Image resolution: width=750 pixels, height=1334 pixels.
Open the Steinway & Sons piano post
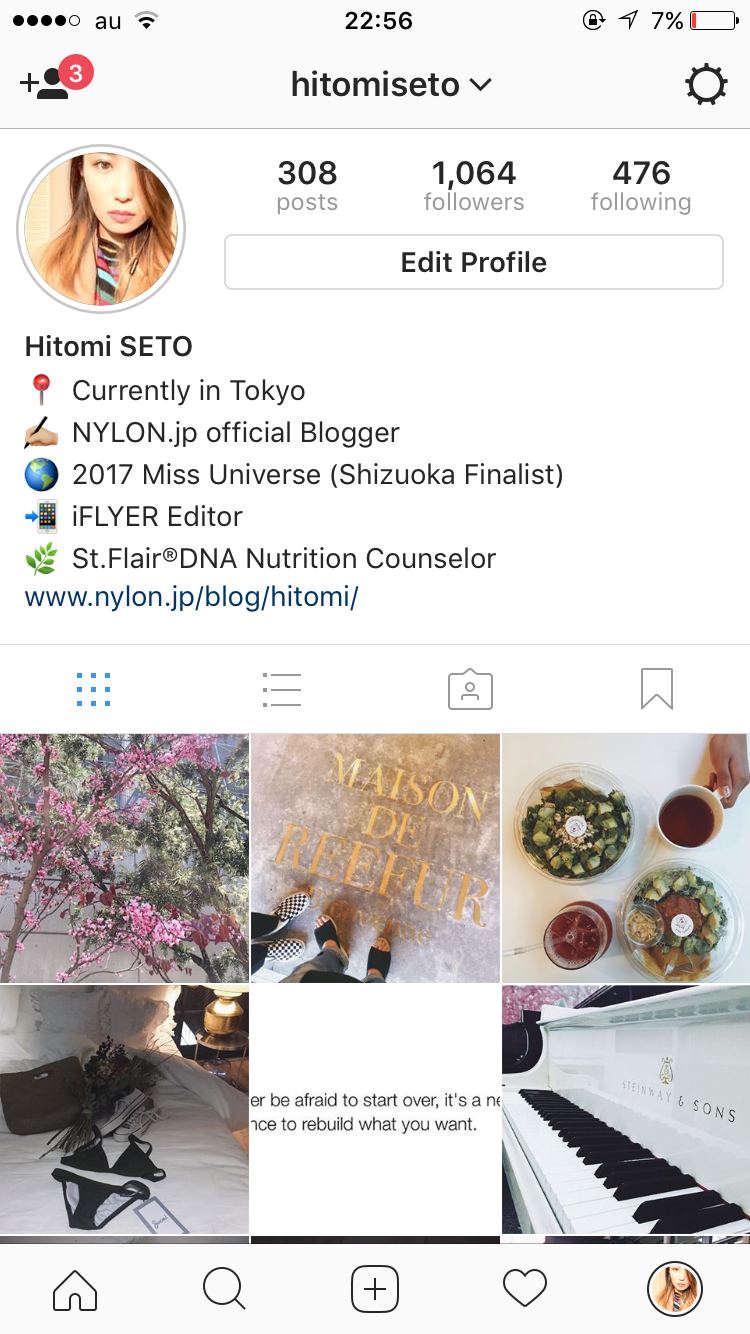click(x=626, y=1109)
